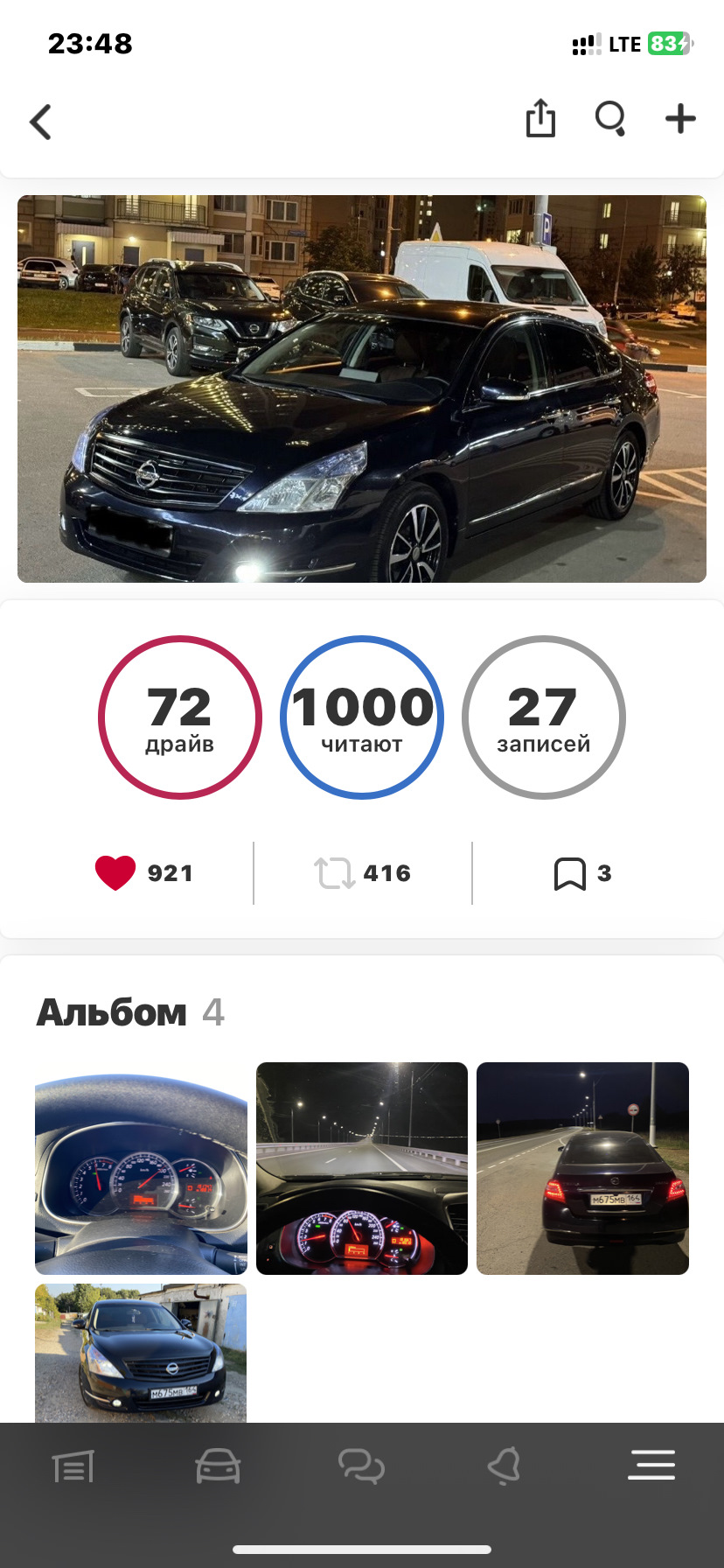This screenshot has height=1568, width=724.
Task: Open the 27 записей section
Action: 543,717
